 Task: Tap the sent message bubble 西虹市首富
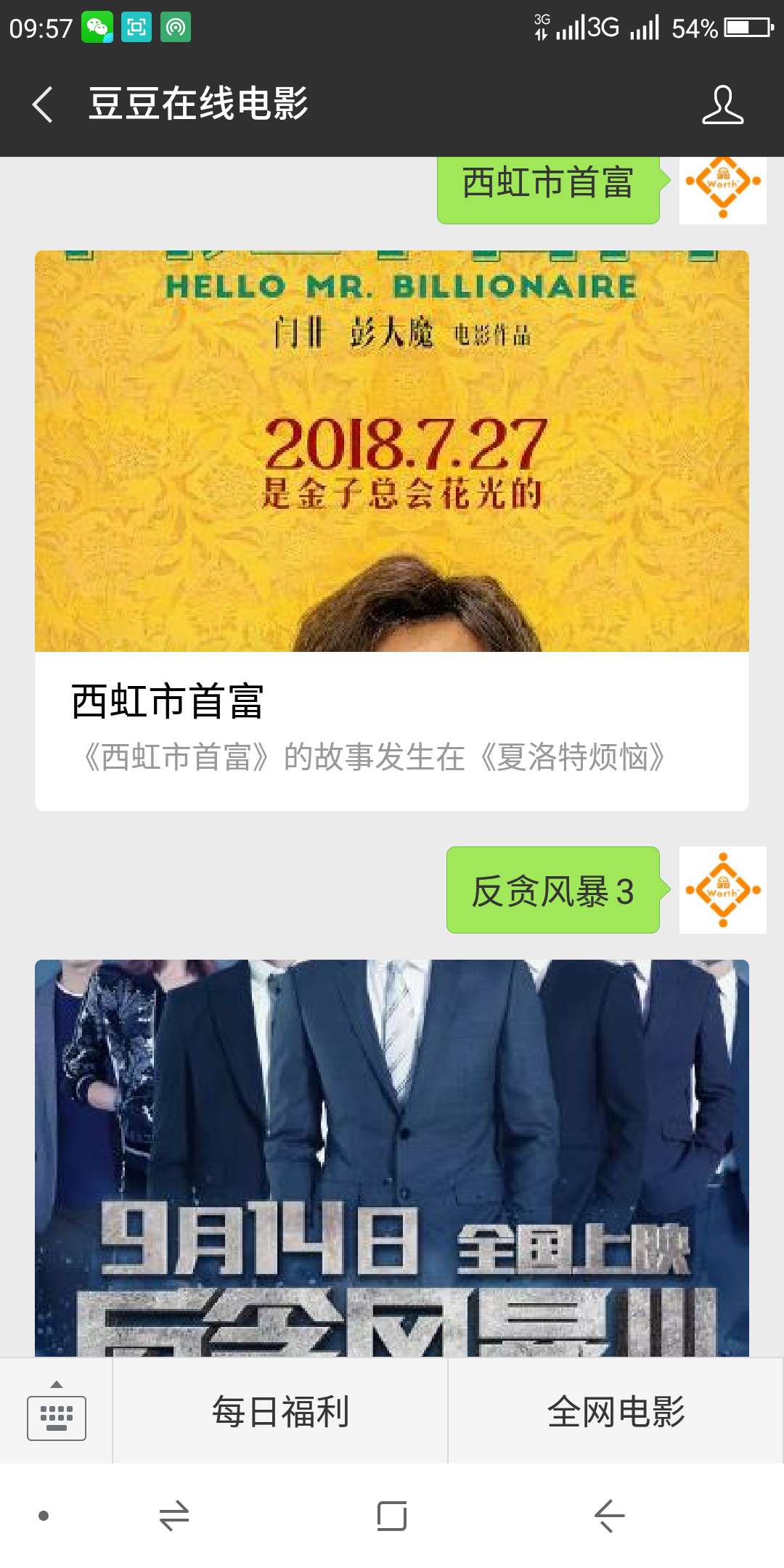point(550,187)
